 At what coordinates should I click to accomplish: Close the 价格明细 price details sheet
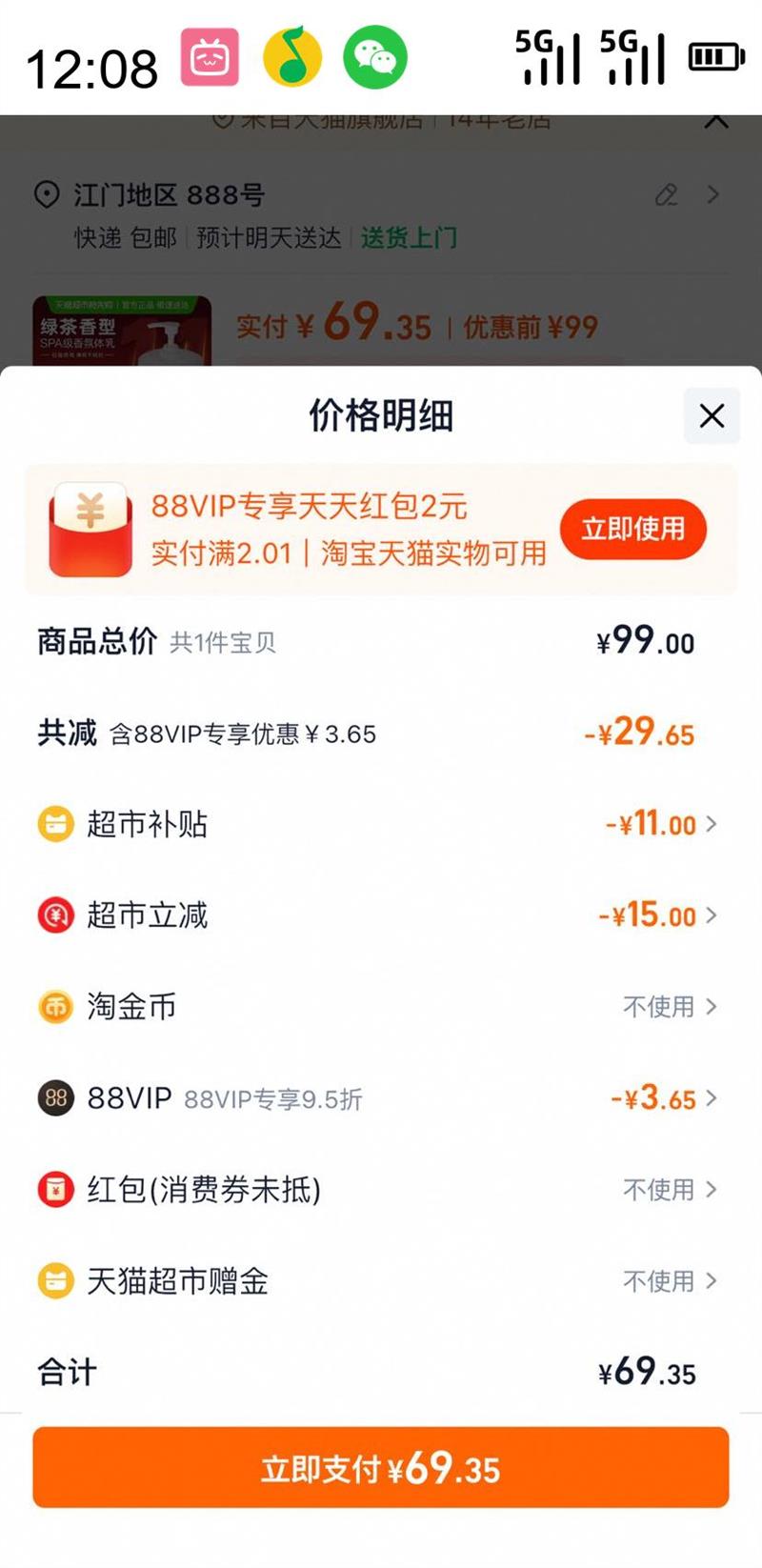point(712,416)
